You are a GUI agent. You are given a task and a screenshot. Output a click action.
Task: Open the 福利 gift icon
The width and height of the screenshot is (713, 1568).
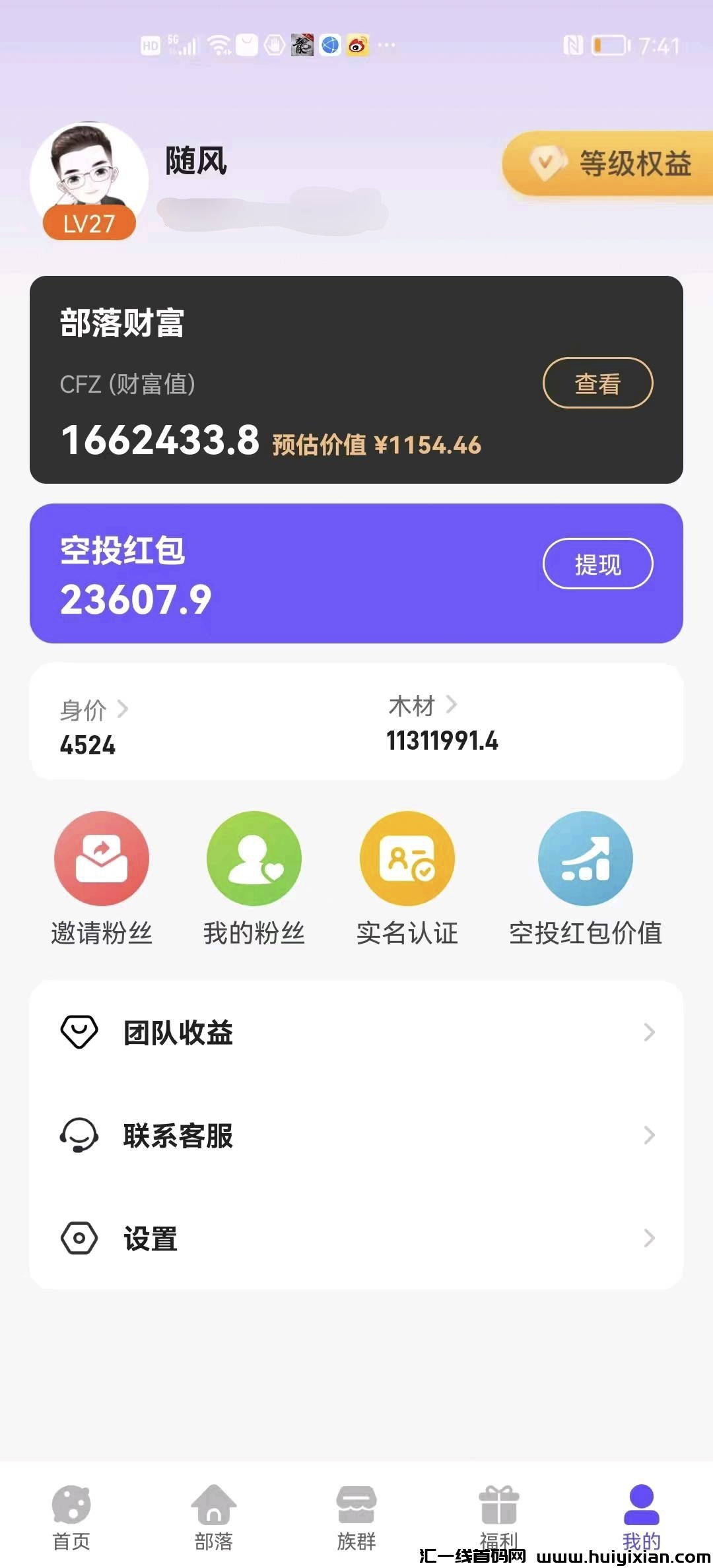pyautogui.click(x=498, y=1505)
